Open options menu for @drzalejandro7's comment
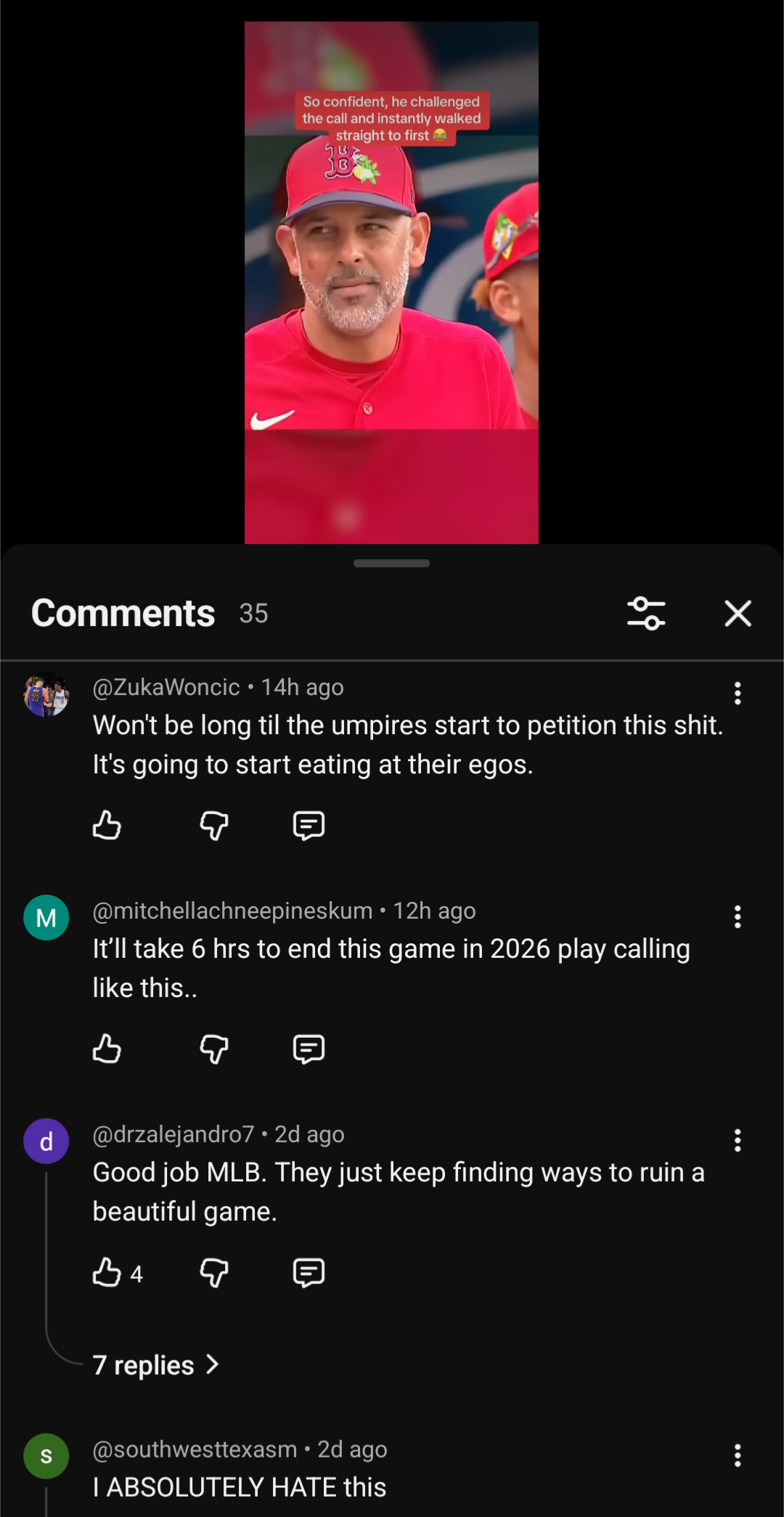784x1517 pixels. point(738,1141)
